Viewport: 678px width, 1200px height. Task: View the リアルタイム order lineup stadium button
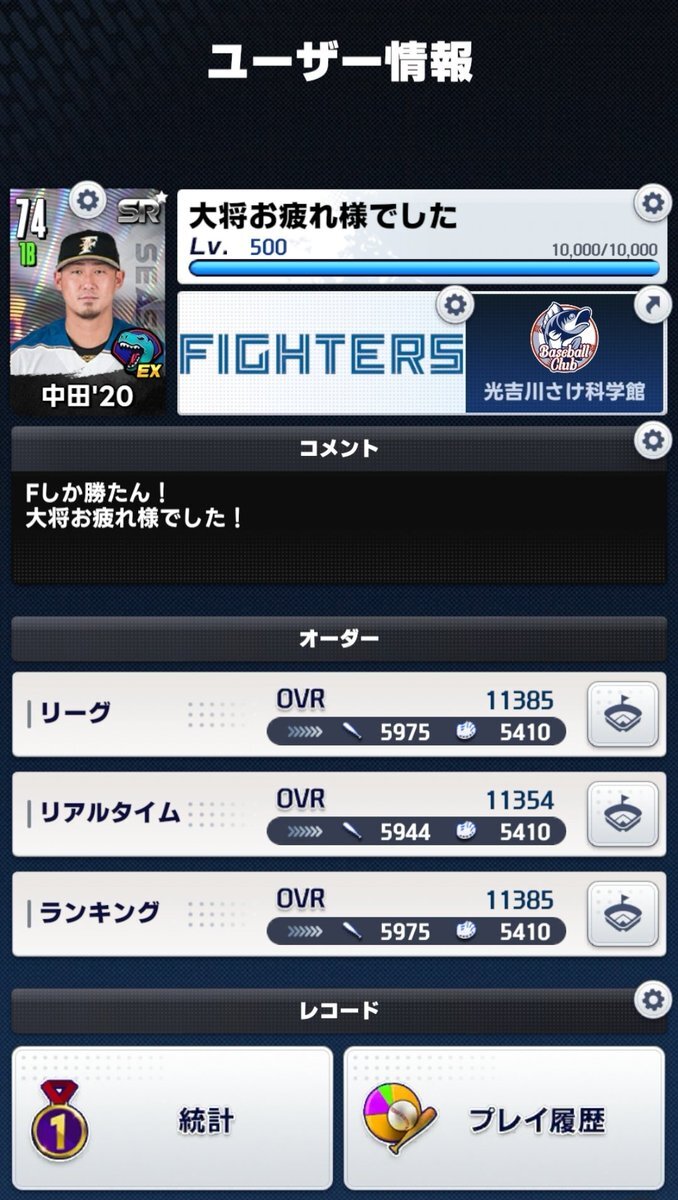pos(622,814)
